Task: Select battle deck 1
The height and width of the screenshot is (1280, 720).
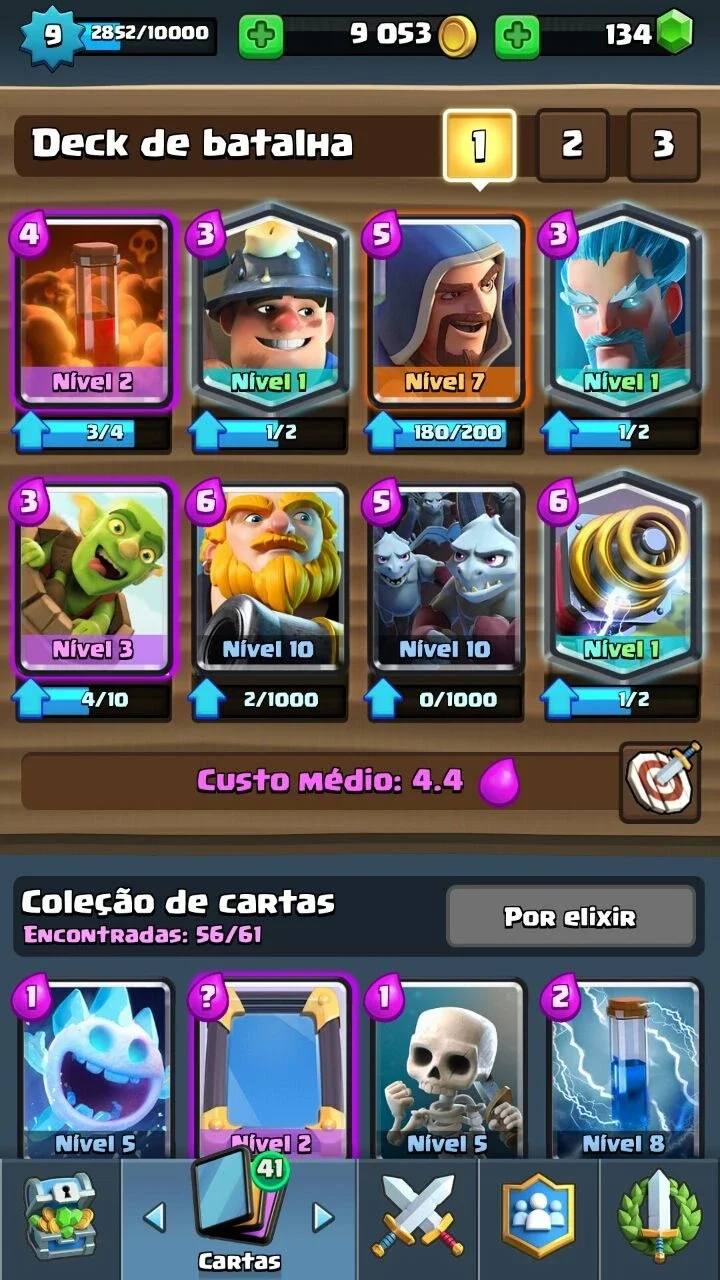Action: pyautogui.click(x=479, y=146)
